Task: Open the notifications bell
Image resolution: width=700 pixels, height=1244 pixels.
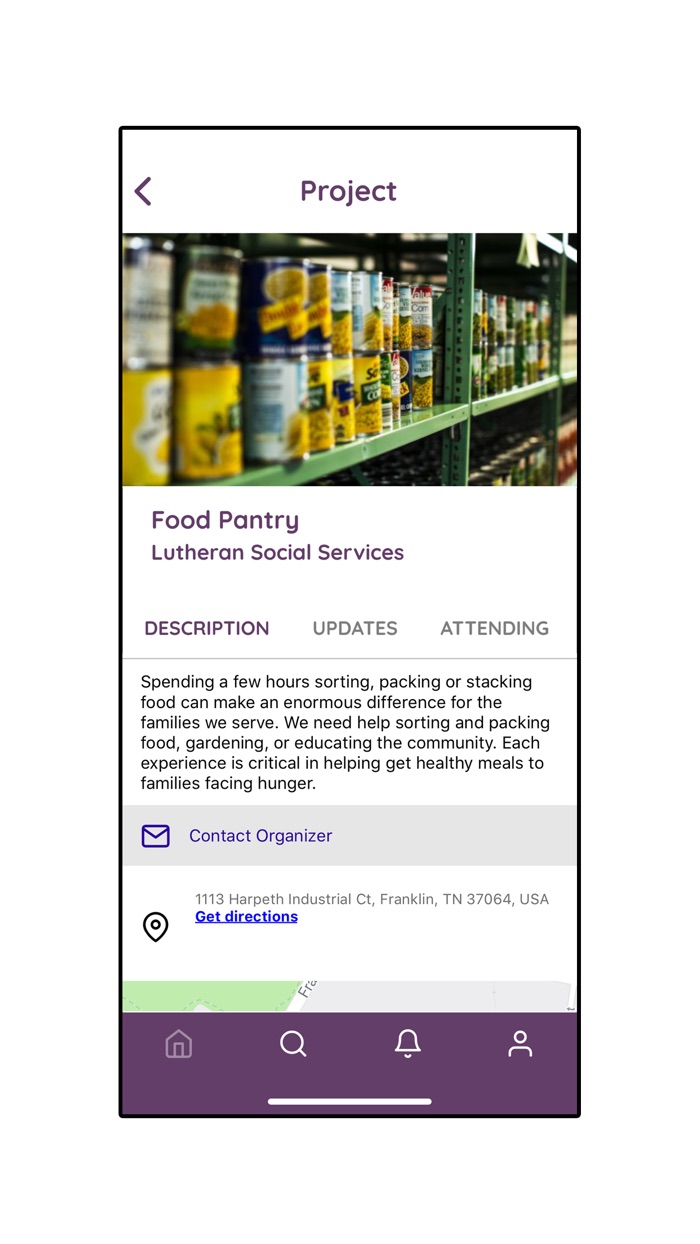Action: coord(407,1044)
